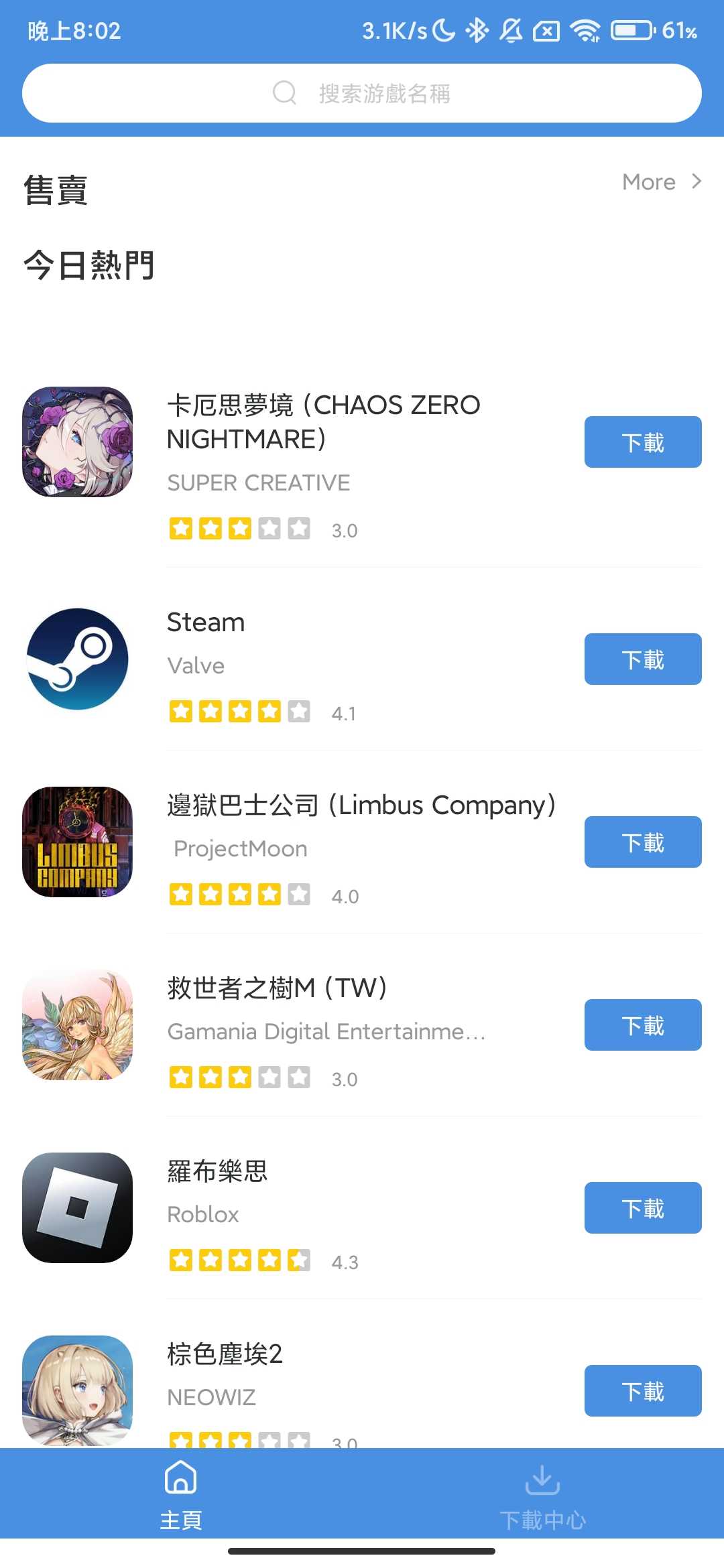Image resolution: width=724 pixels, height=1568 pixels.
Task: Open the Steam app icon
Action: (76, 659)
